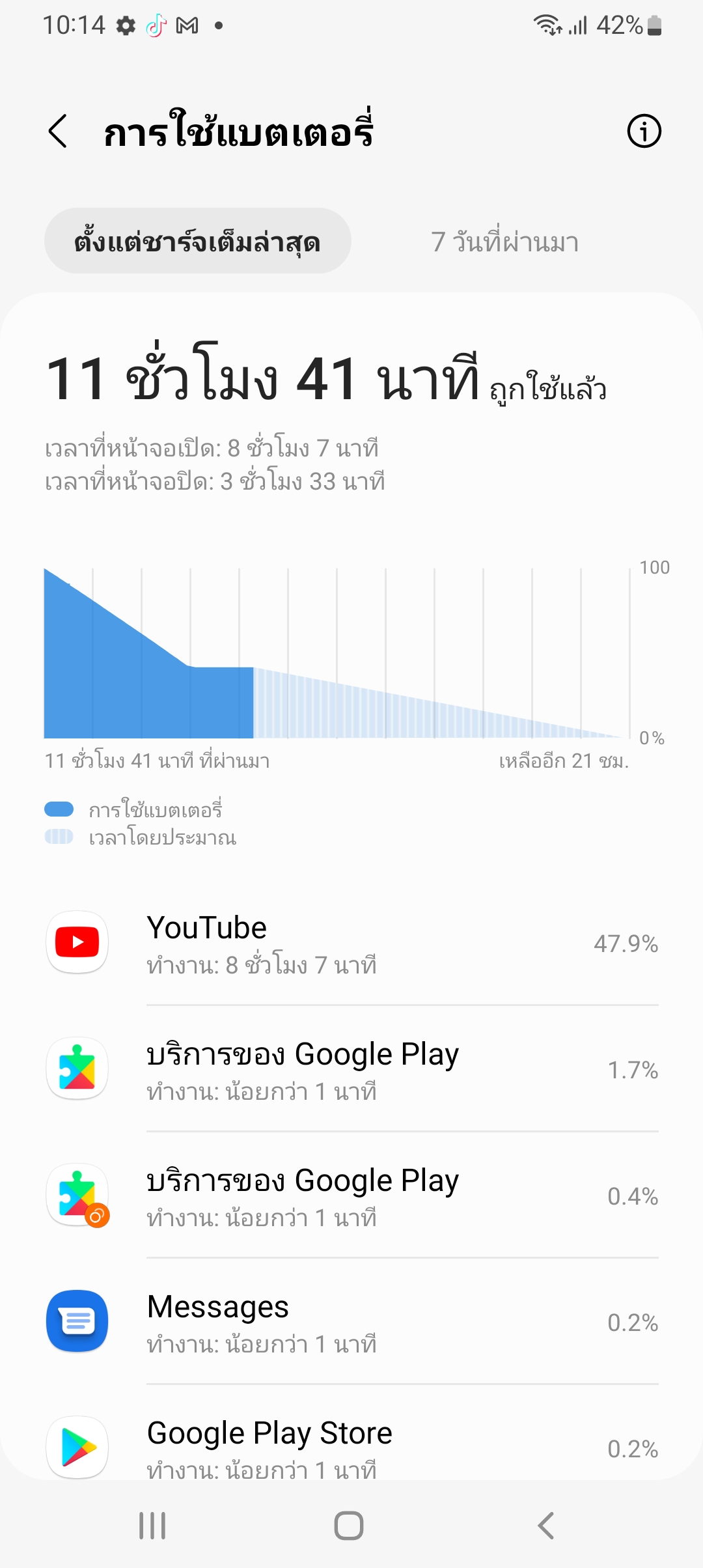Open Google Play services row at 1.7%
The image size is (703, 1568).
[x=351, y=1069]
